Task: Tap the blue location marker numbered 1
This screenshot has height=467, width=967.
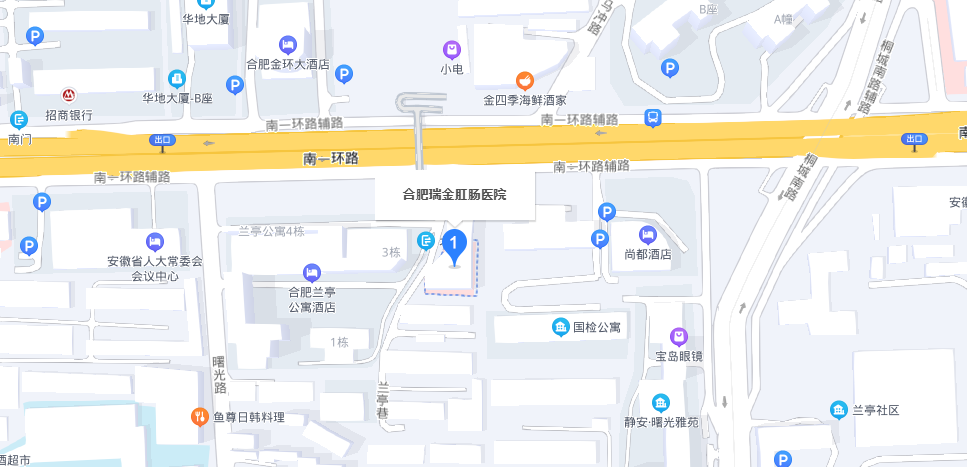Action: (455, 244)
